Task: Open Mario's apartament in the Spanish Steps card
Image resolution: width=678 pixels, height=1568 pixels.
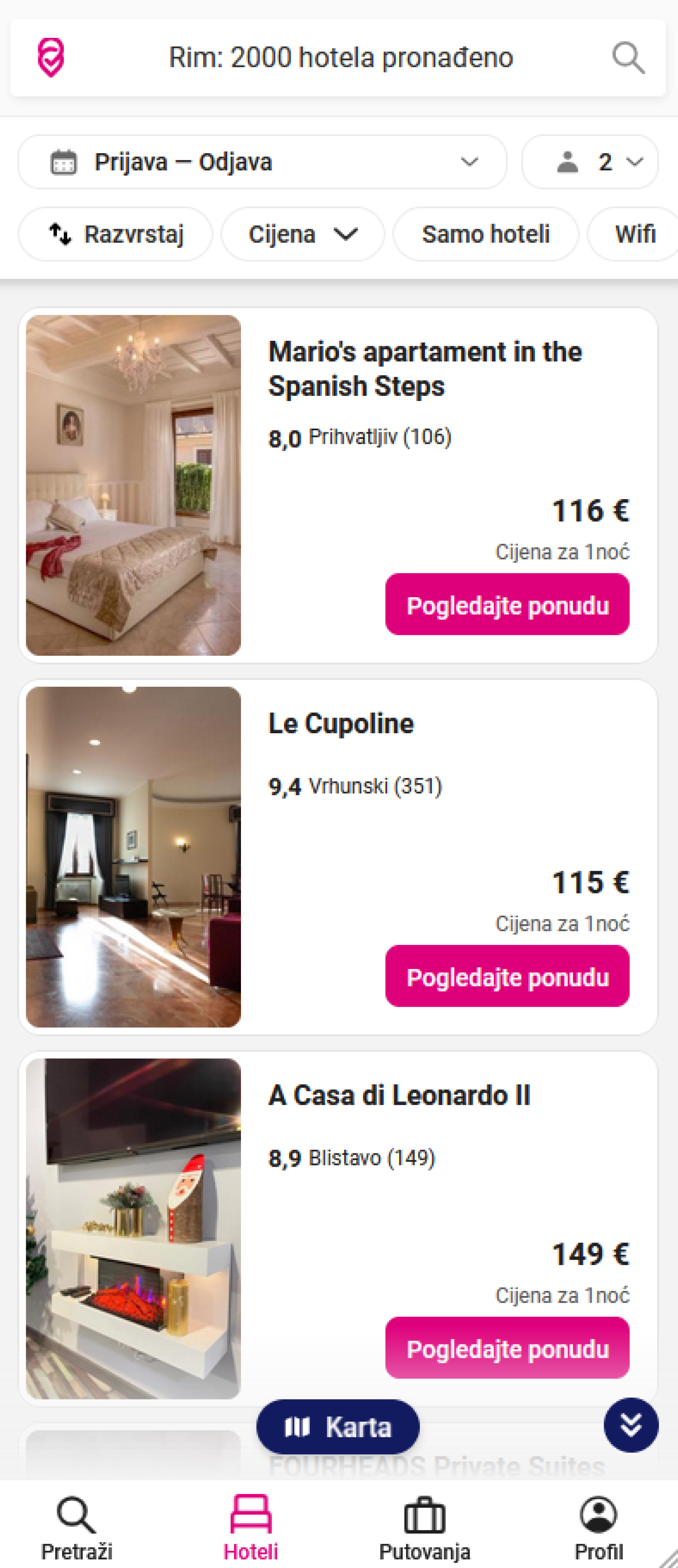Action: pos(425,369)
